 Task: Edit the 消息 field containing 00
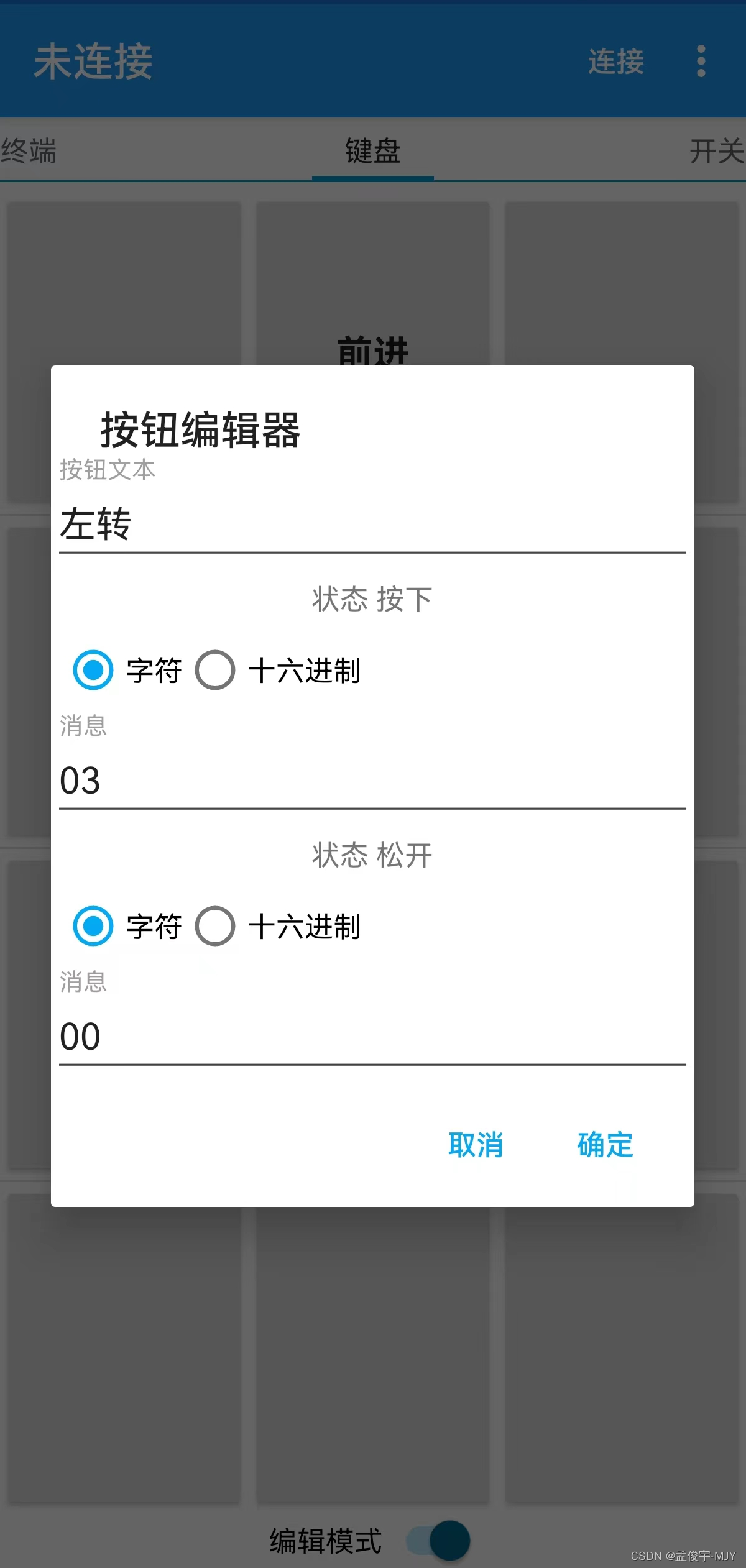[x=372, y=1036]
